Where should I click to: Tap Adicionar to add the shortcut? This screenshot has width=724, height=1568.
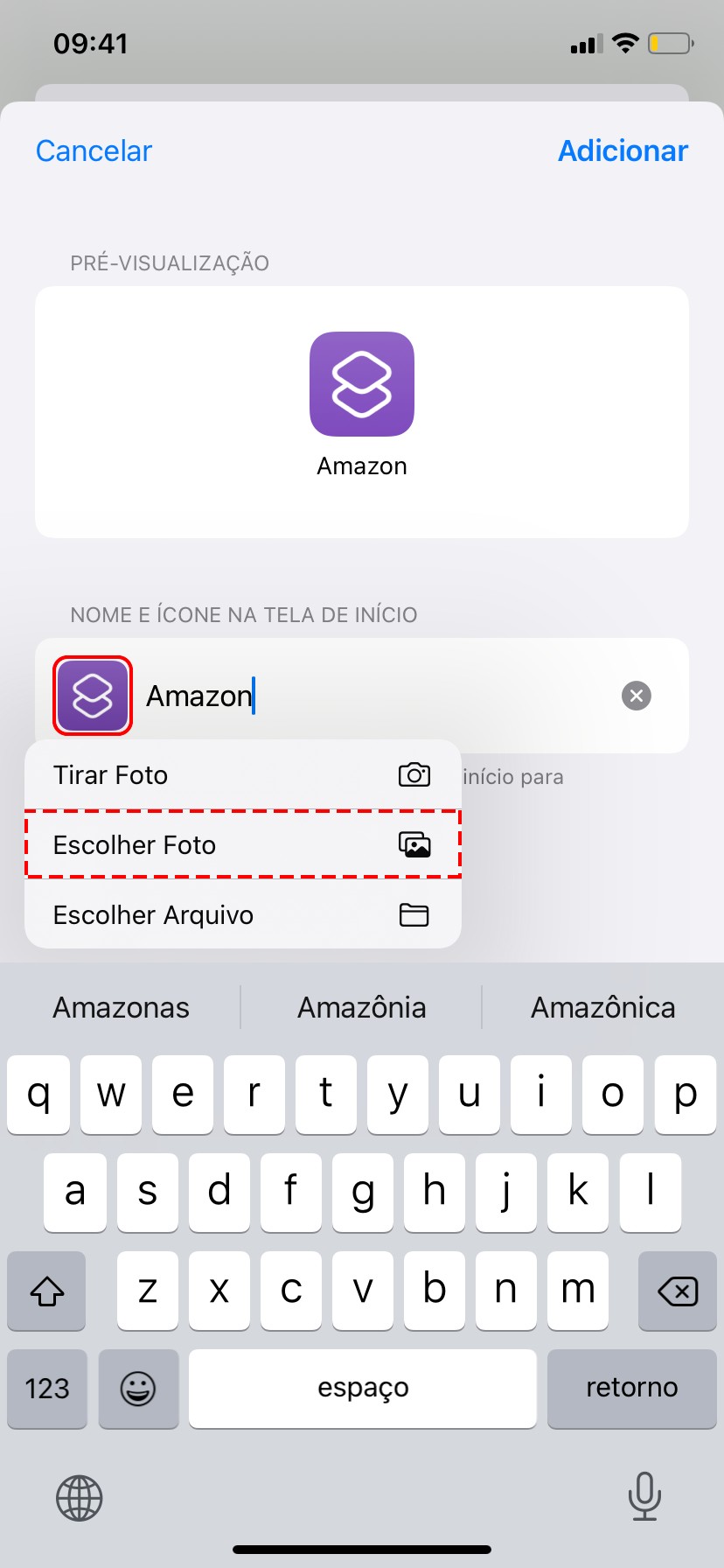click(623, 150)
